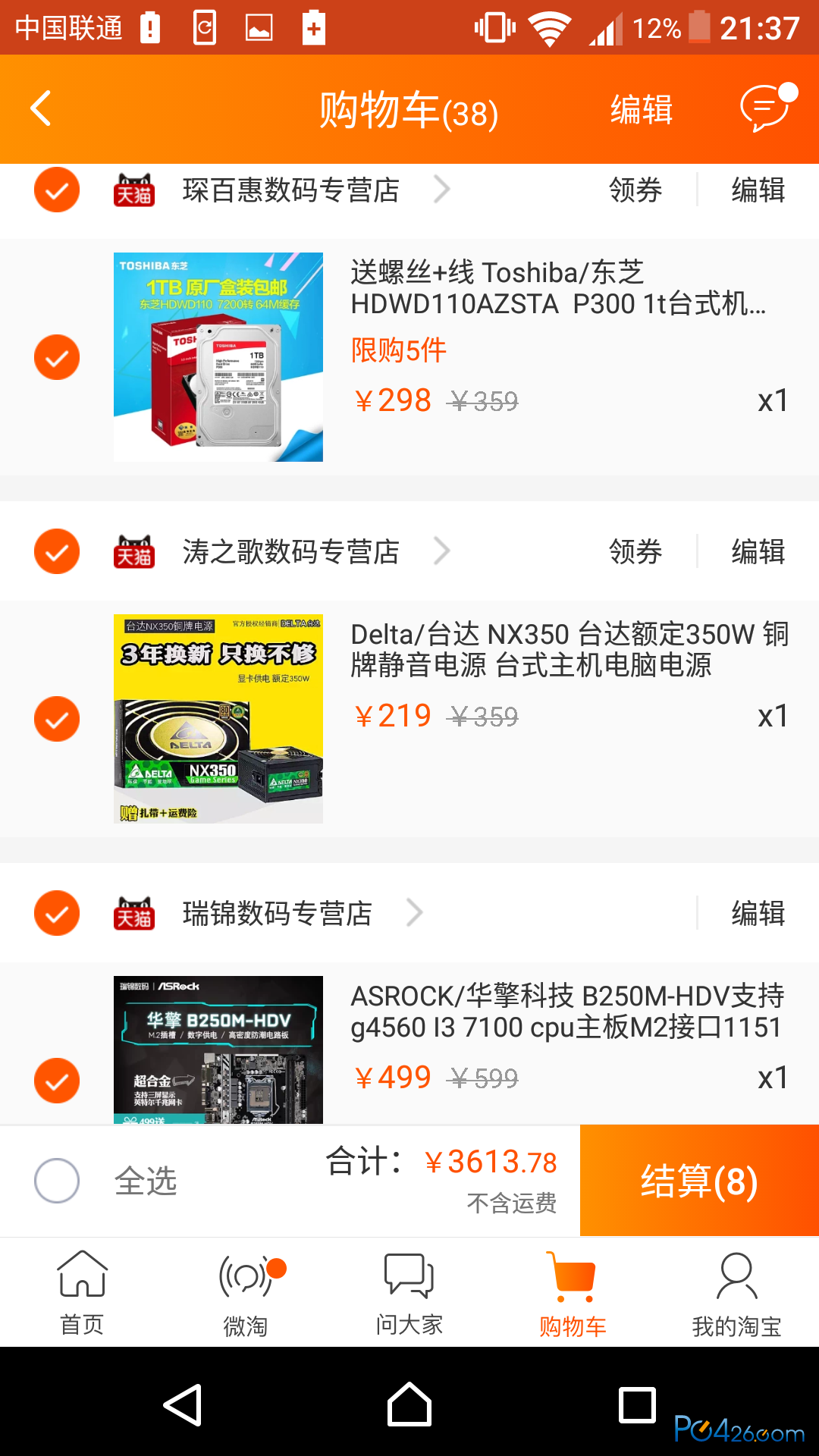The height and width of the screenshot is (1456, 819).
Task: Uncheck the Toshiba P300 1TB hard drive
Action: coord(57,357)
